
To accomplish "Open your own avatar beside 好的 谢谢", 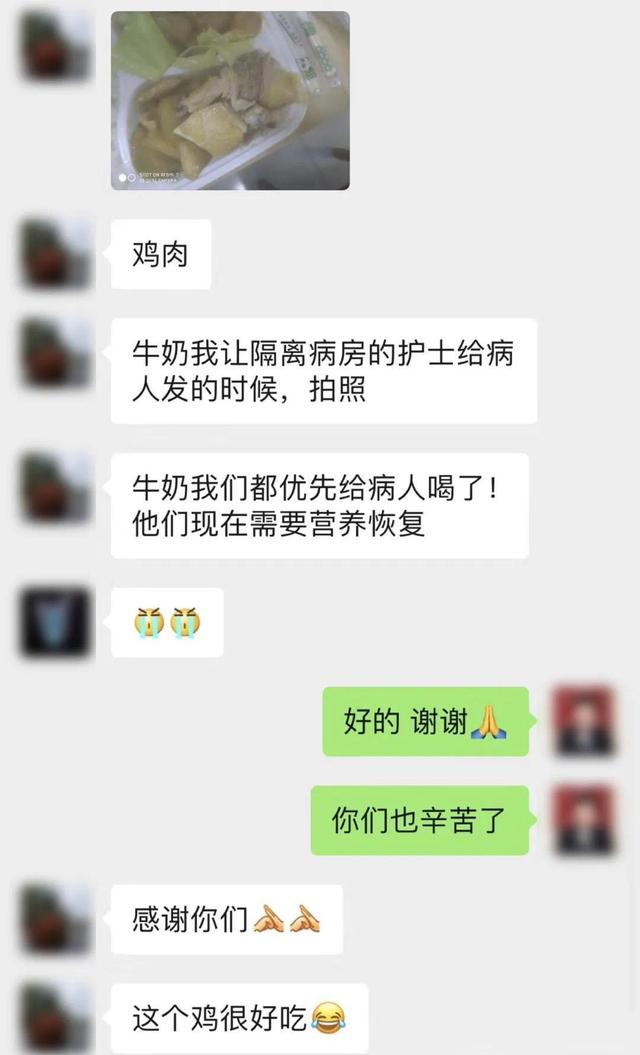I will (x=584, y=721).
